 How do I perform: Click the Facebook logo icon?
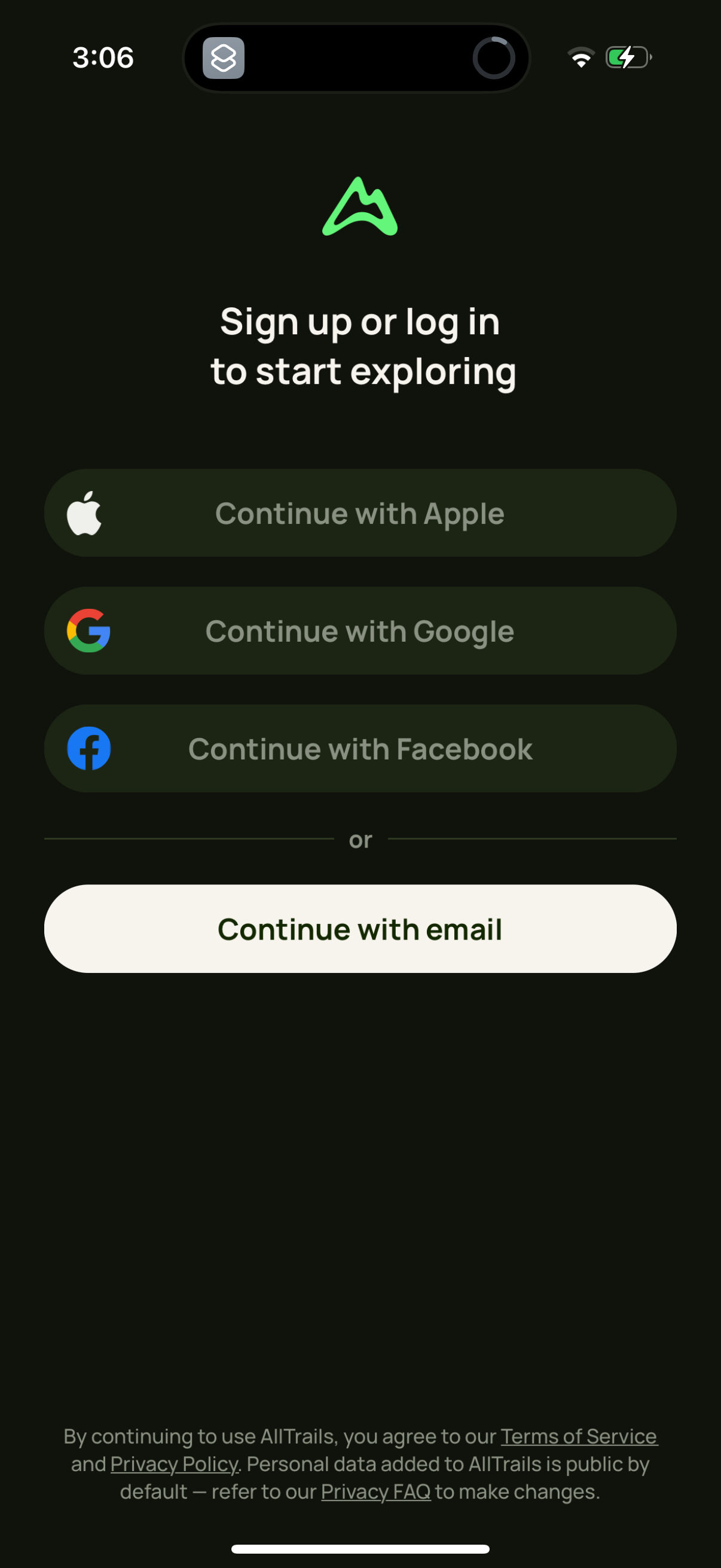coord(90,748)
